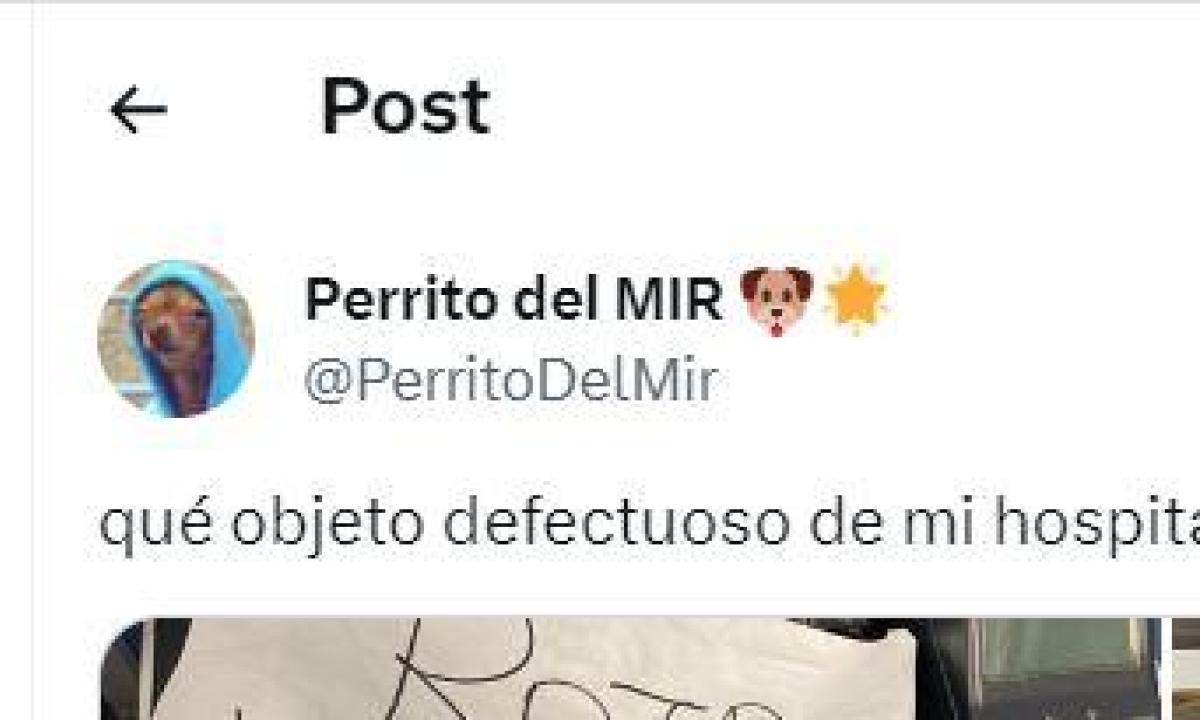Tap the @PerritoDelMir handle
1200x720 pixels.
pyautogui.click(x=511, y=381)
